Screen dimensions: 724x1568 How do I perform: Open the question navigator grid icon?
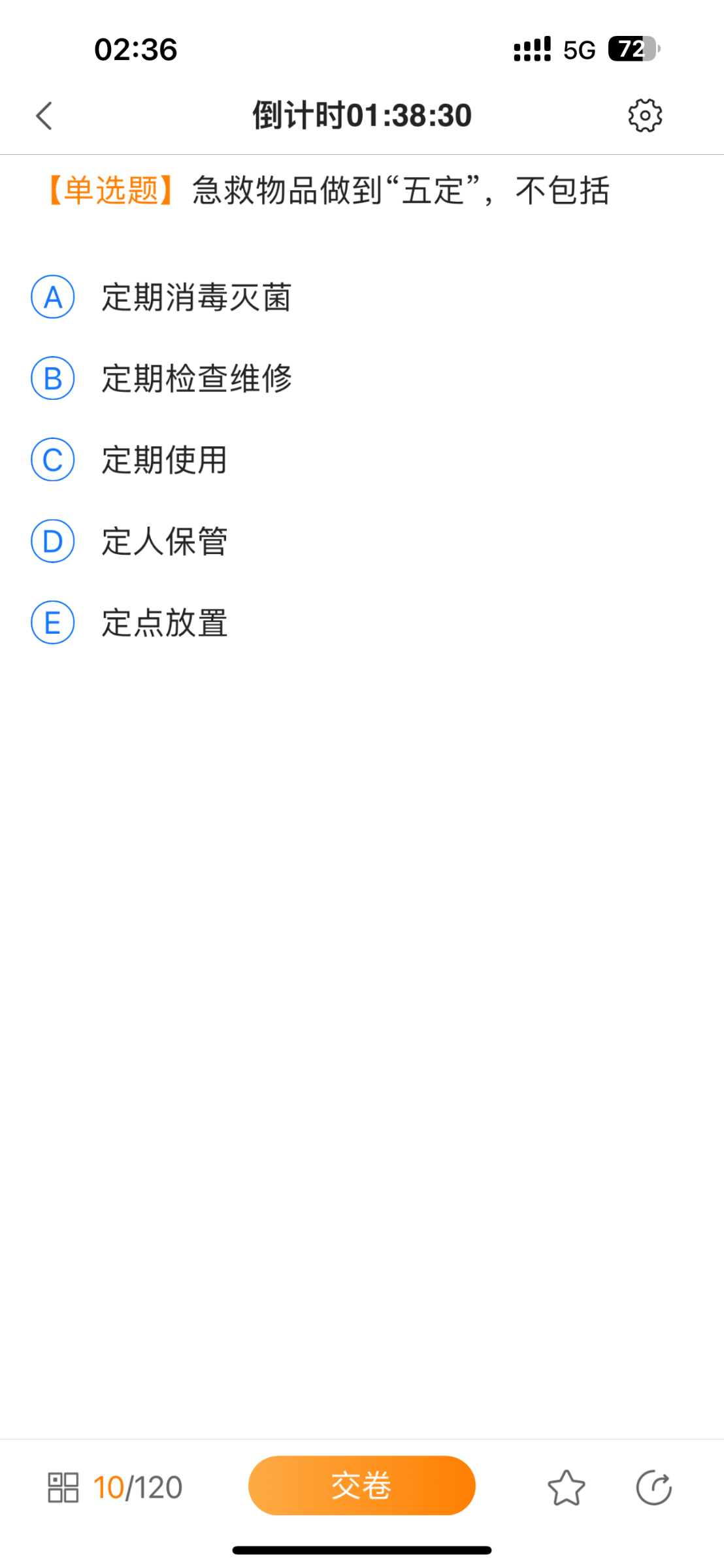click(63, 1486)
